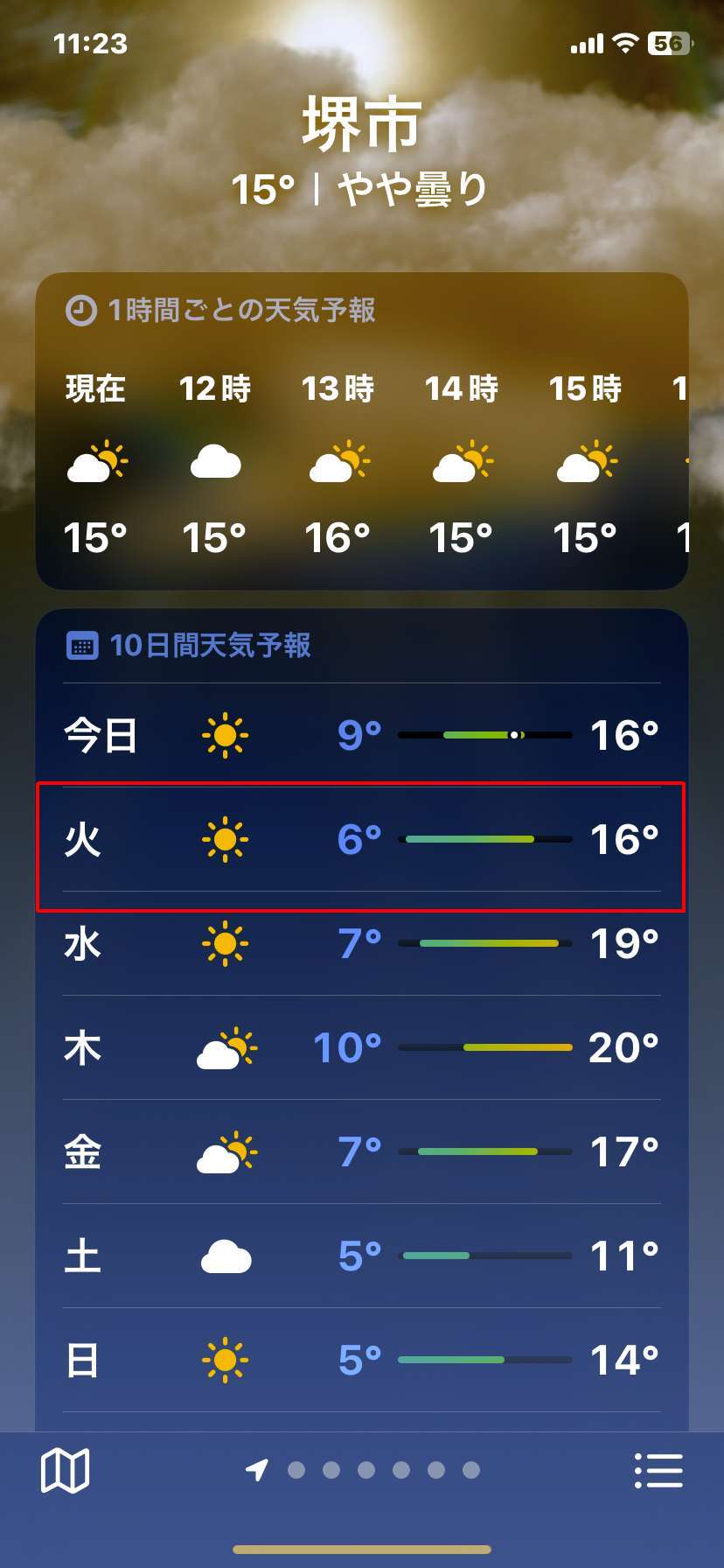This screenshot has height=1568, width=724.
Task: Open the city list menu
Action: click(x=658, y=1470)
